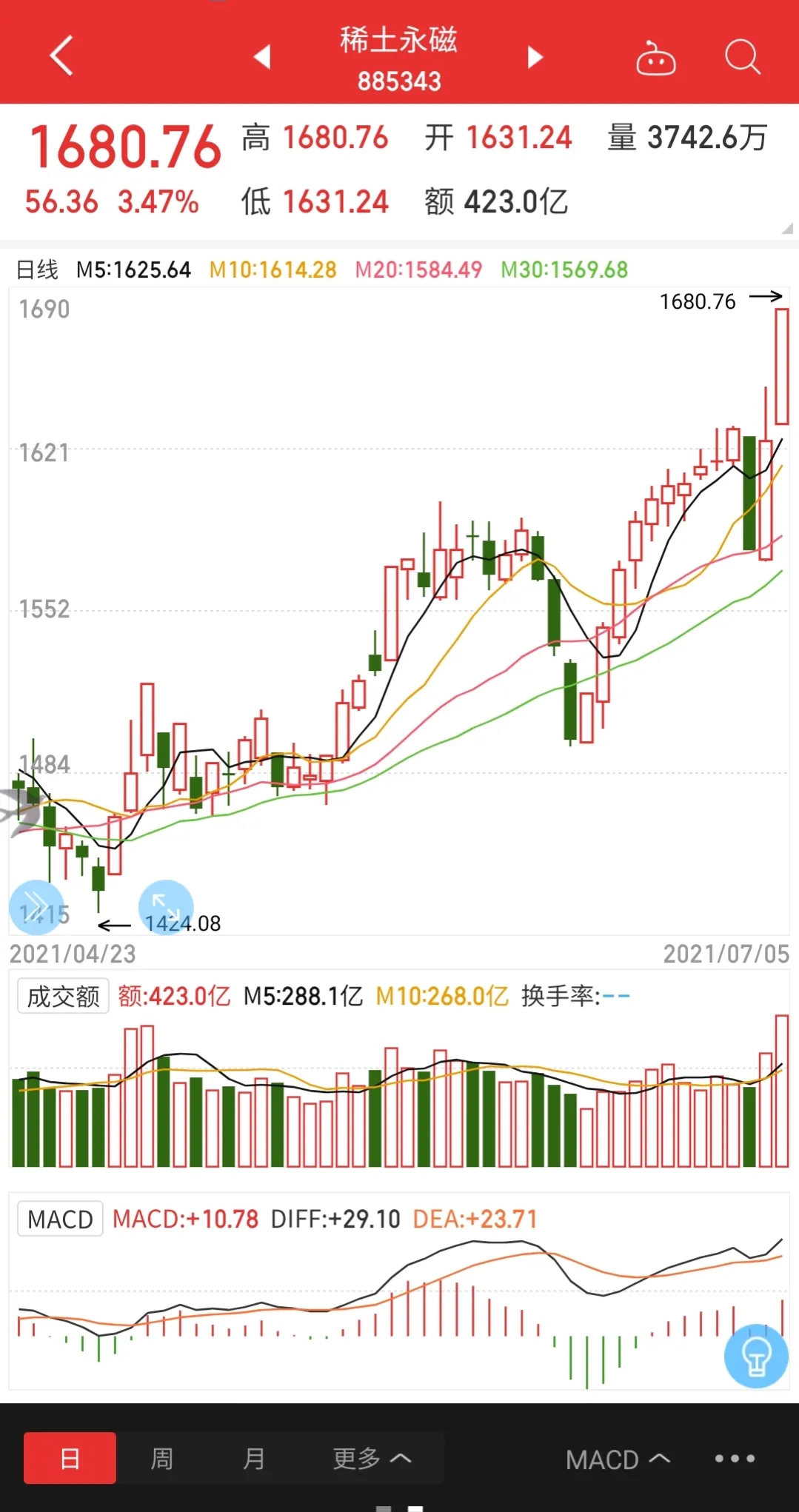Switch to the 周 weekly chart
This screenshot has width=799, height=1512.
161,1458
